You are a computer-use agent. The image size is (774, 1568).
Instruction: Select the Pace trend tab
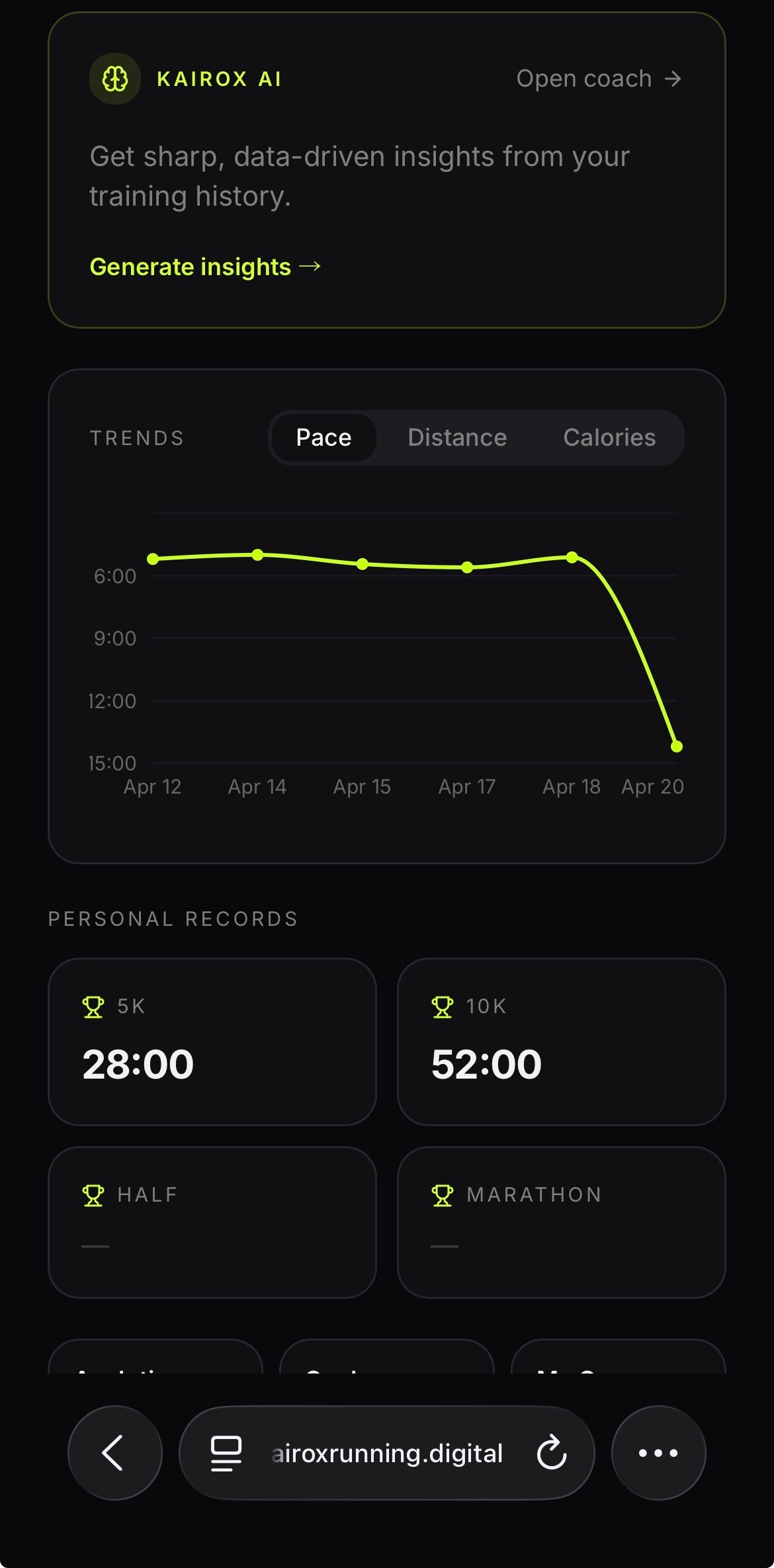click(323, 438)
